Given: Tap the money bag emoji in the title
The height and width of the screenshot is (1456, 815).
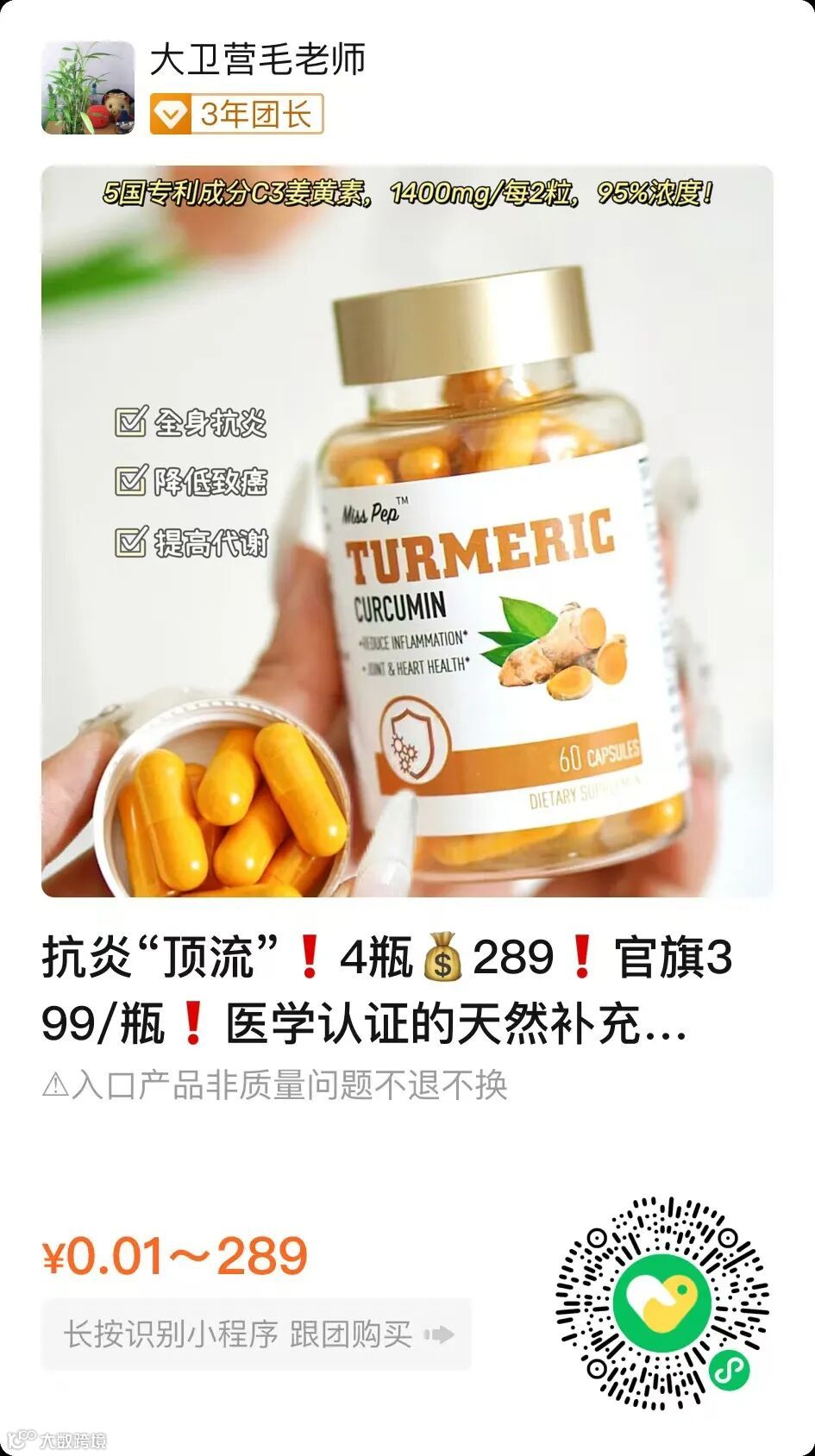Looking at the screenshot, I should point(444,958).
